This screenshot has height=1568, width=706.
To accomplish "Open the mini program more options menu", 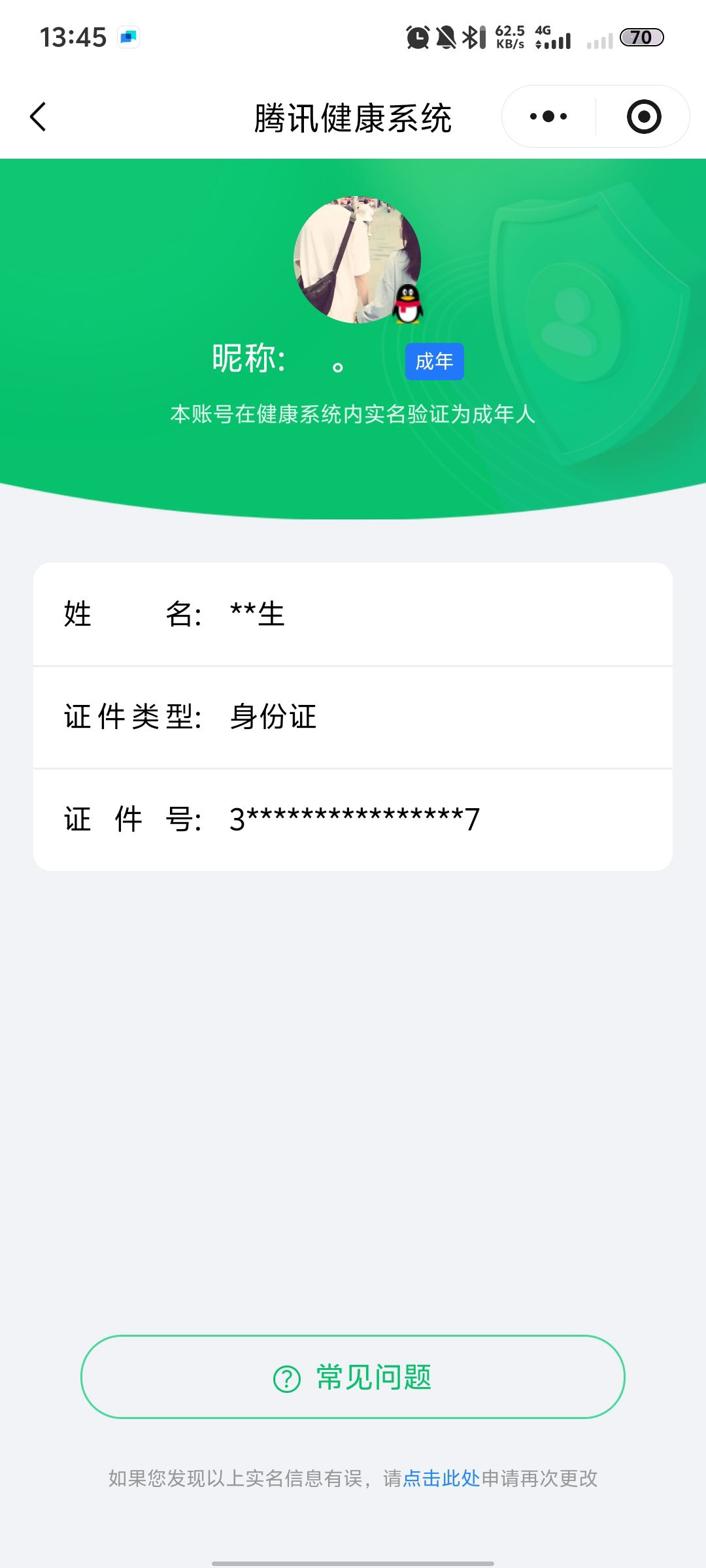I will [x=547, y=116].
